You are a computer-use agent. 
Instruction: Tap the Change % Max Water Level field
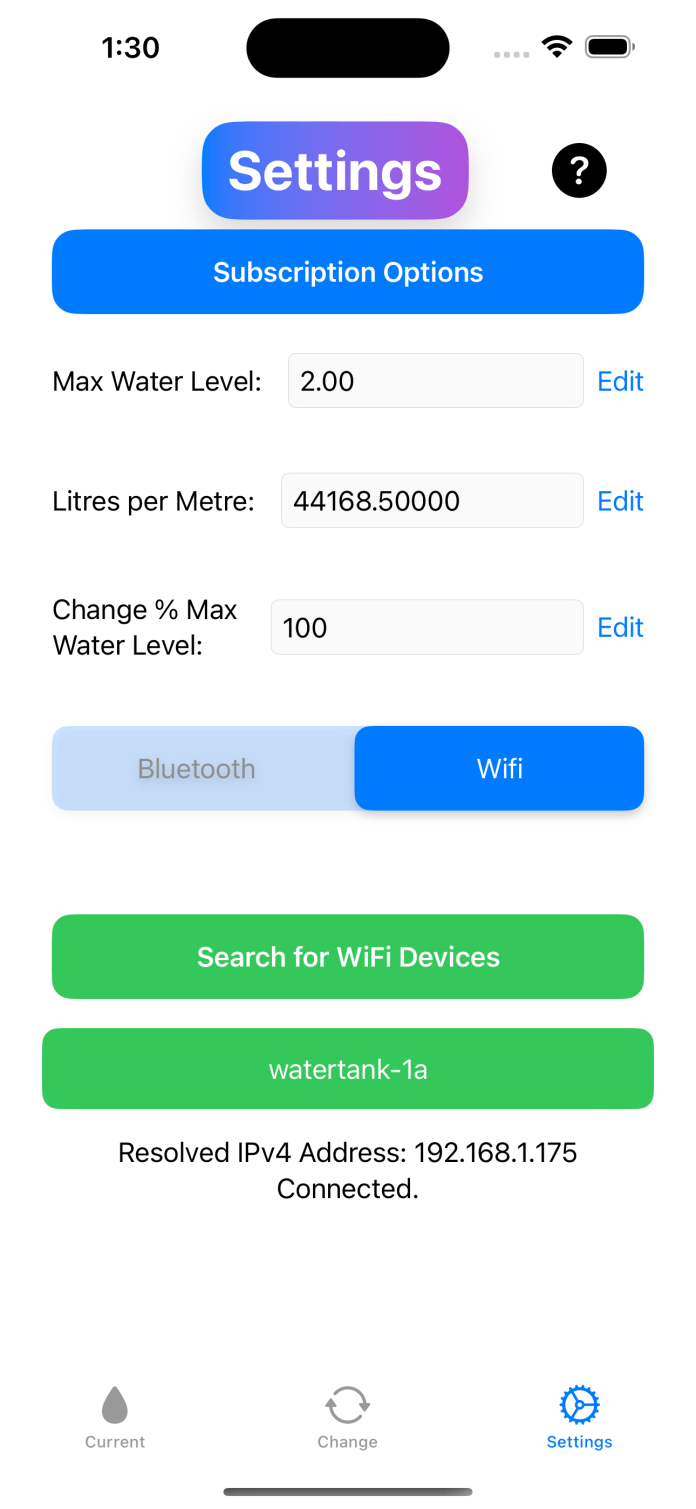pos(427,627)
